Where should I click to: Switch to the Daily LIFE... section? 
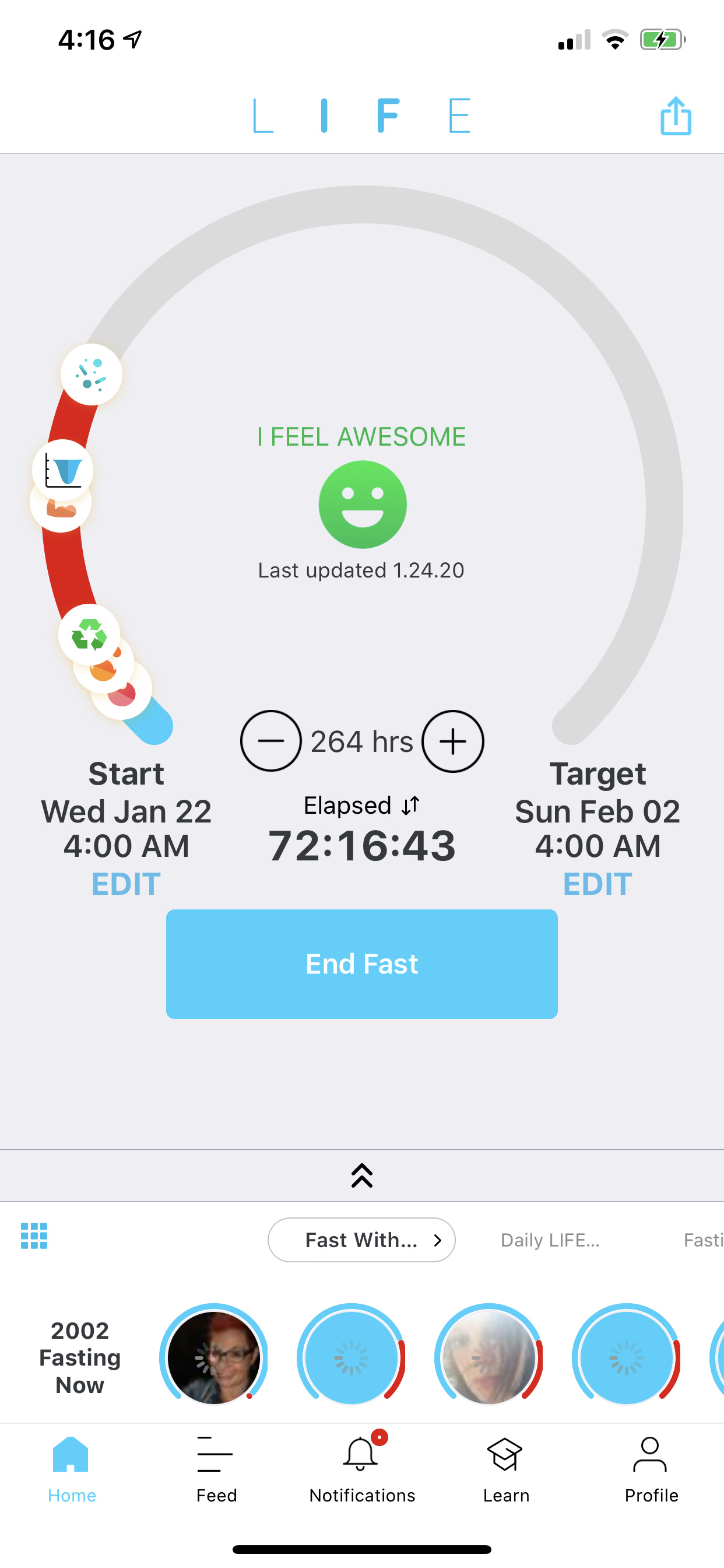550,1240
